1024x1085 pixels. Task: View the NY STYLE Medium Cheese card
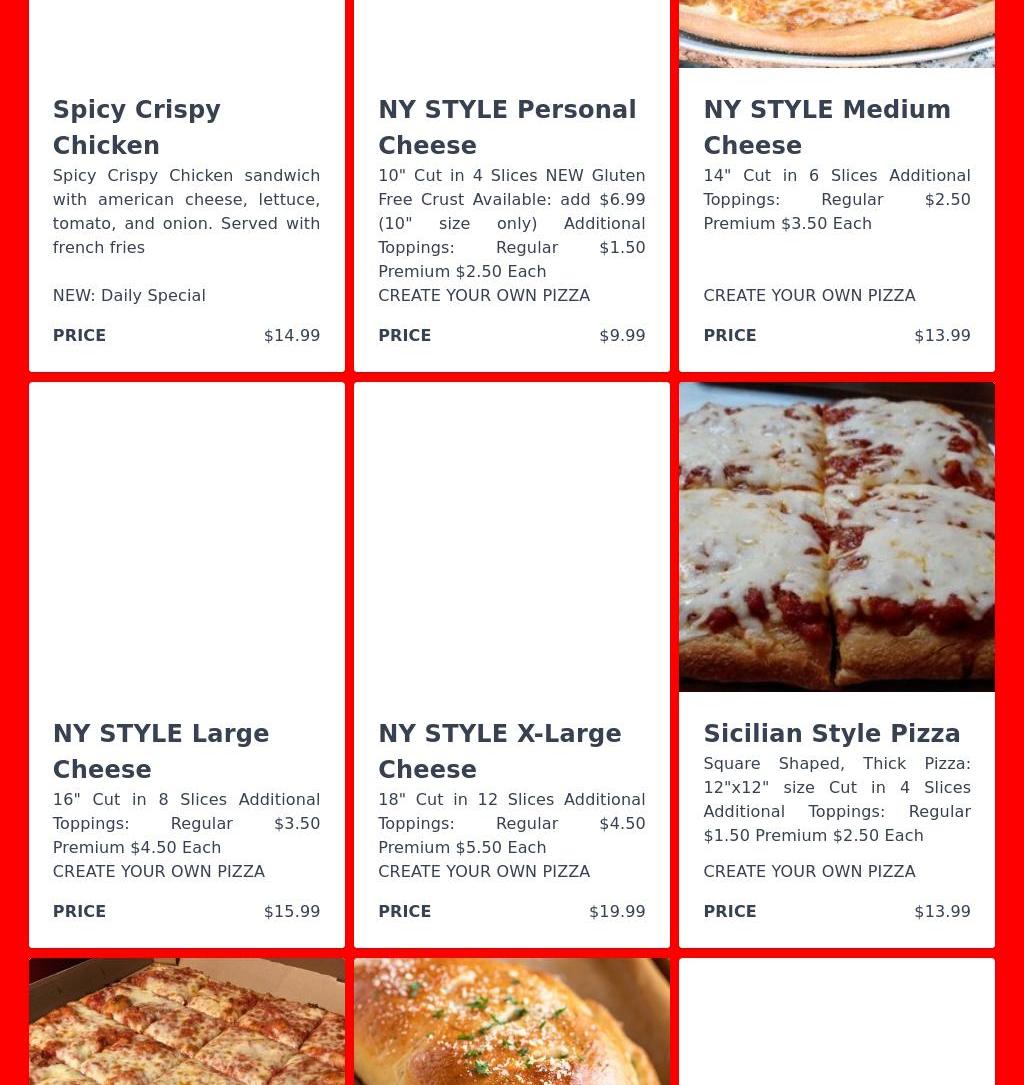click(826, 127)
